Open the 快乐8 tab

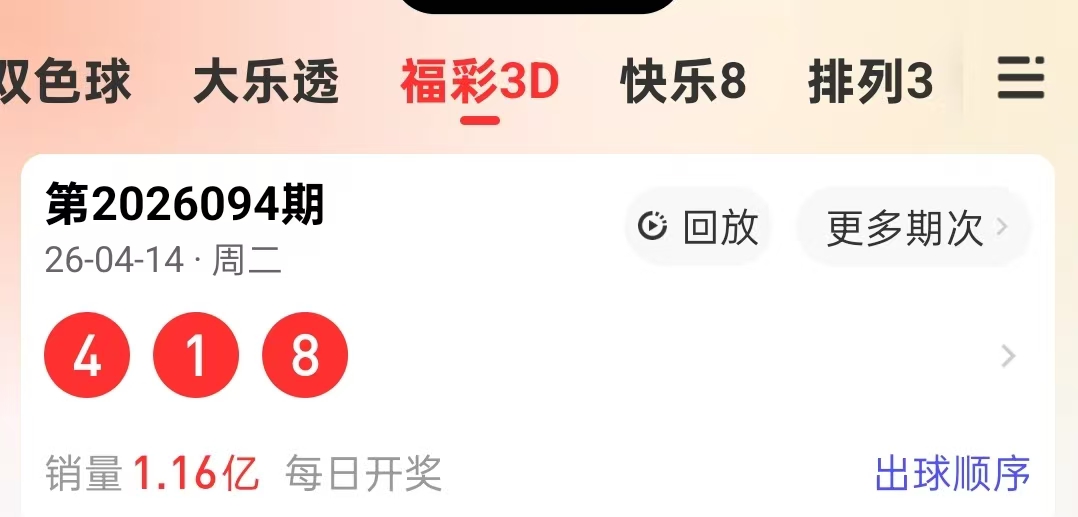[x=684, y=82]
